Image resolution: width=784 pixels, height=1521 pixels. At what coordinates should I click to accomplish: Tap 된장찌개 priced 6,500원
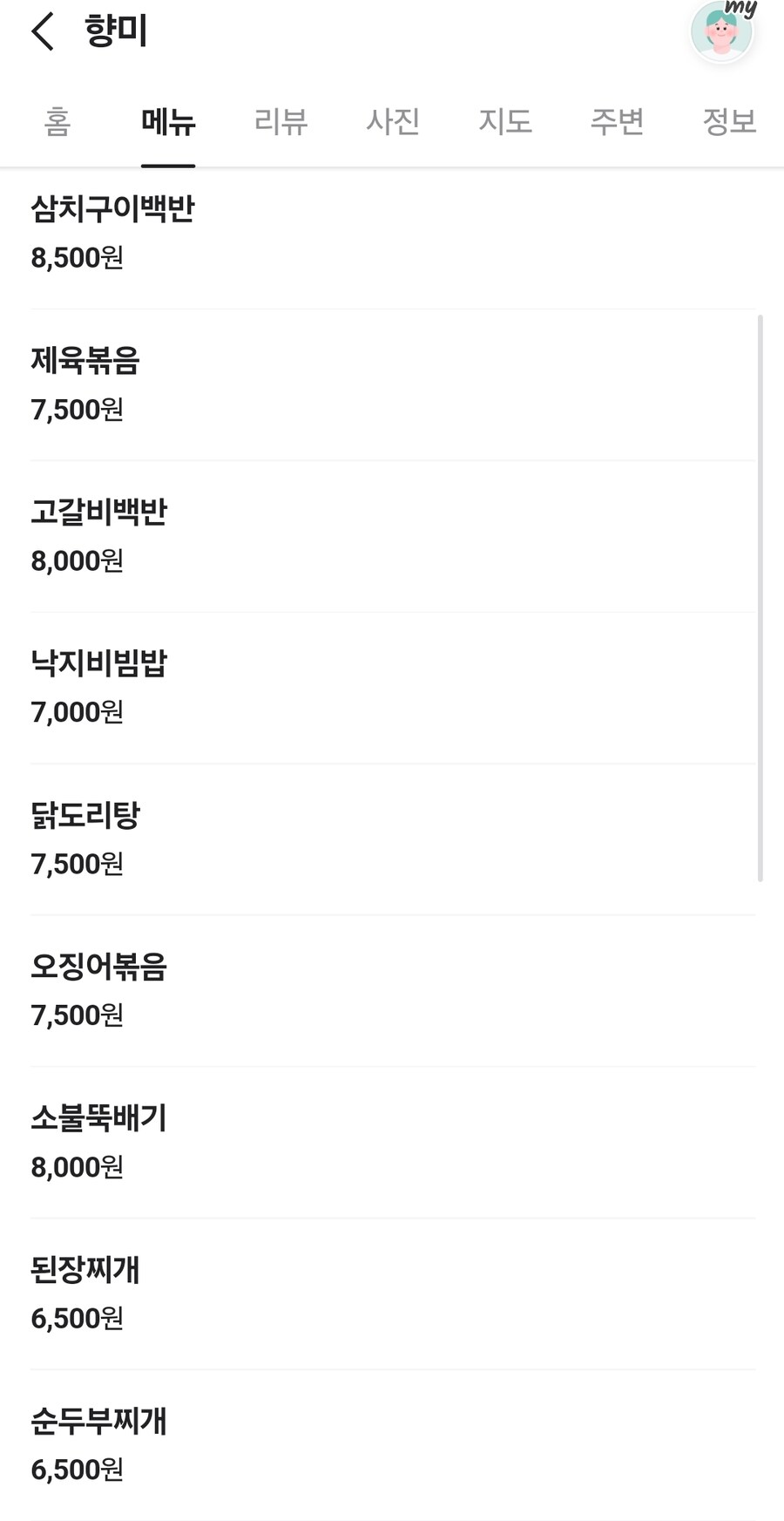(x=84, y=1270)
